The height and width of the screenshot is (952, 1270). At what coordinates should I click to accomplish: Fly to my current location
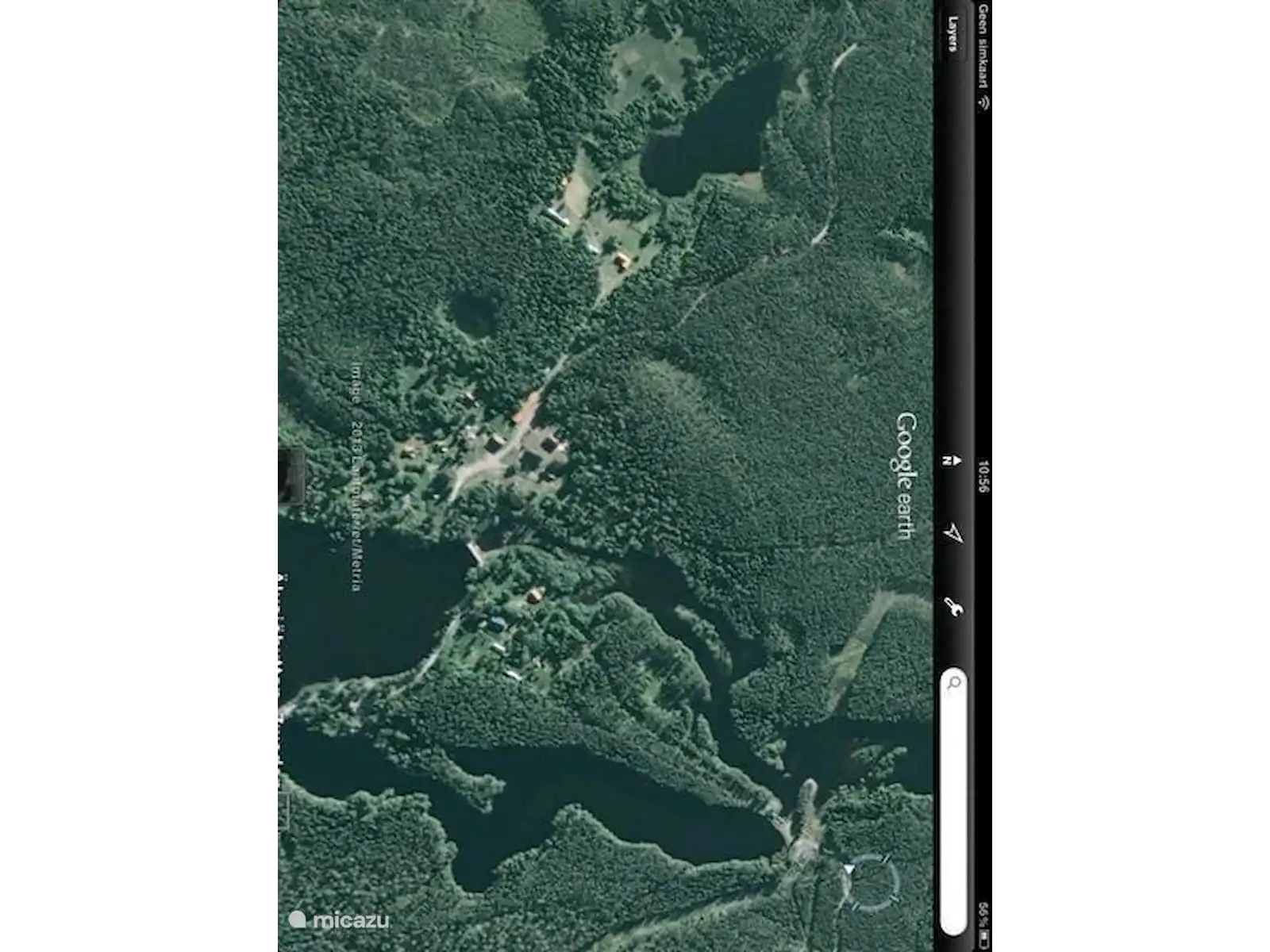[953, 533]
